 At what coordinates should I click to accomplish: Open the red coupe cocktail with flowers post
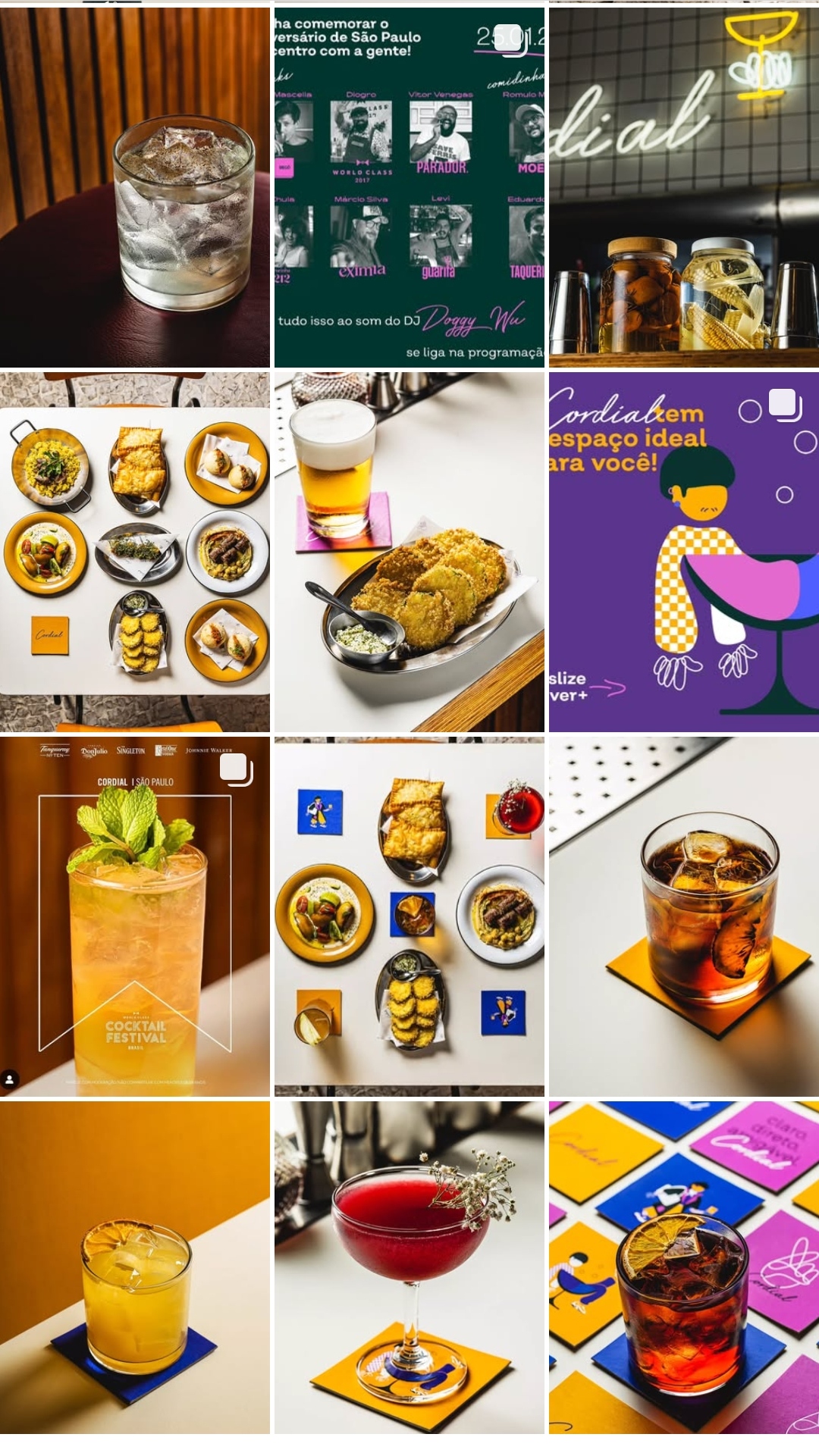click(409, 1267)
